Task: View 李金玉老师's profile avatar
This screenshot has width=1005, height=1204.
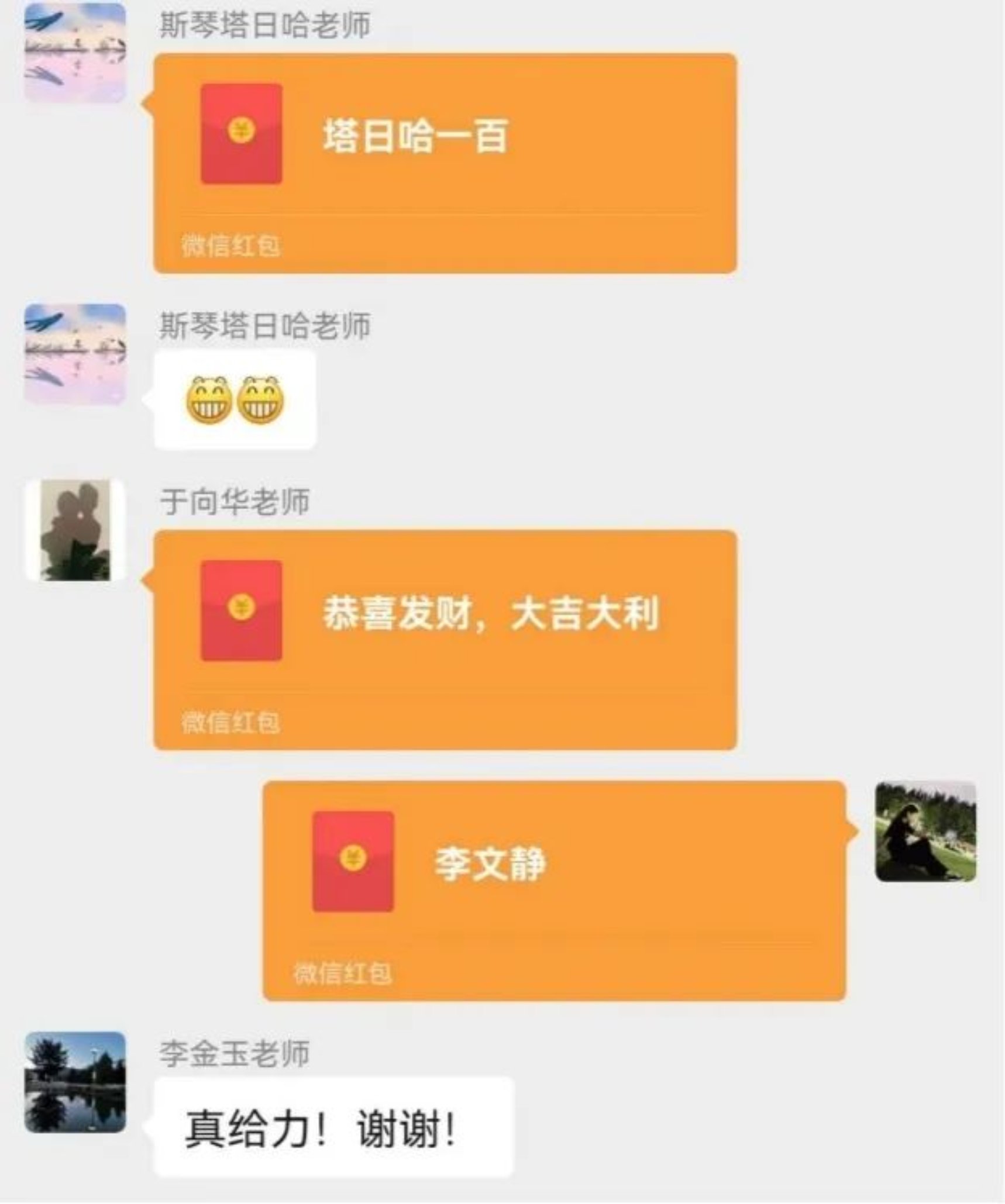Action: [75, 1082]
